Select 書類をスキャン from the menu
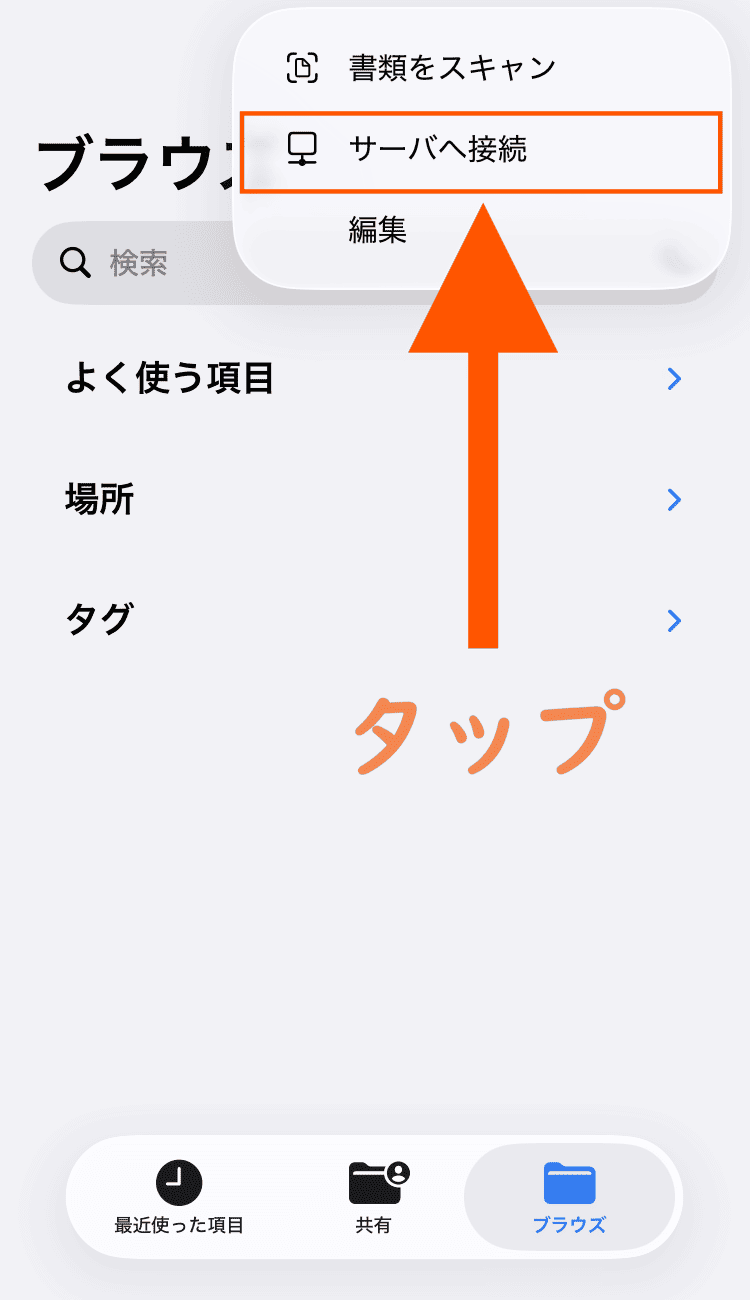This screenshot has width=750, height=1300. pos(450,68)
